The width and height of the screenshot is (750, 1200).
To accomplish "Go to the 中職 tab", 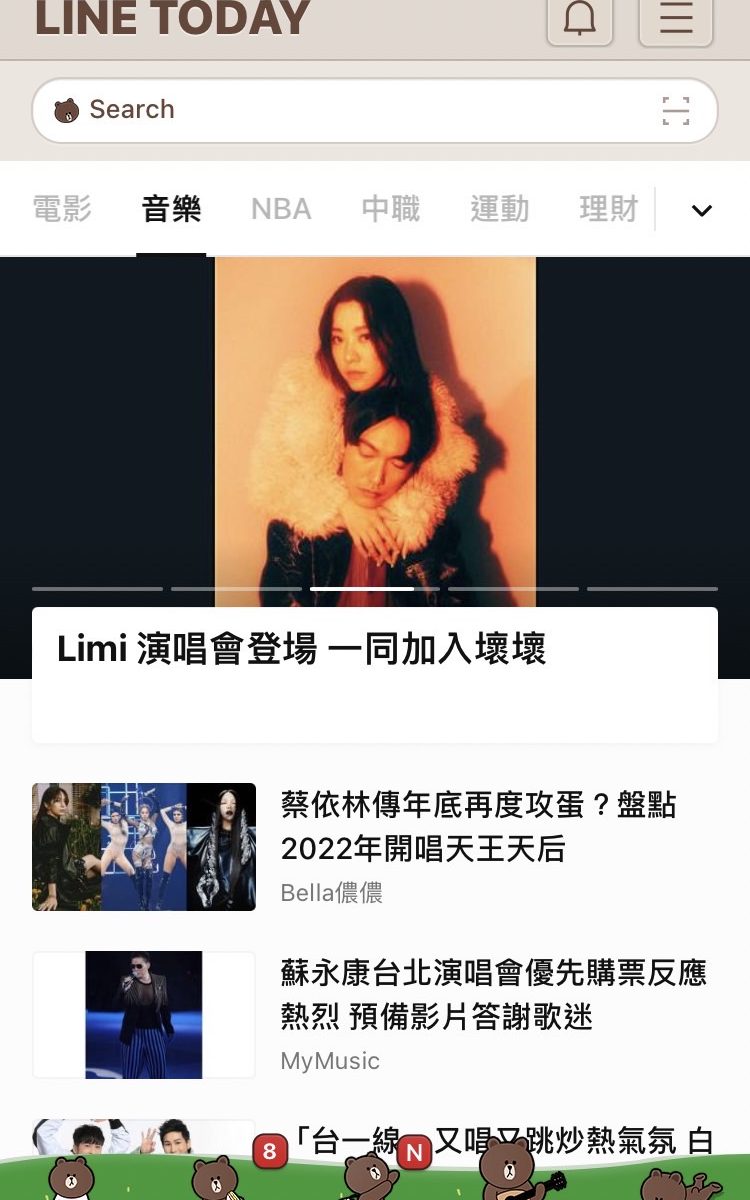I will click(x=390, y=209).
